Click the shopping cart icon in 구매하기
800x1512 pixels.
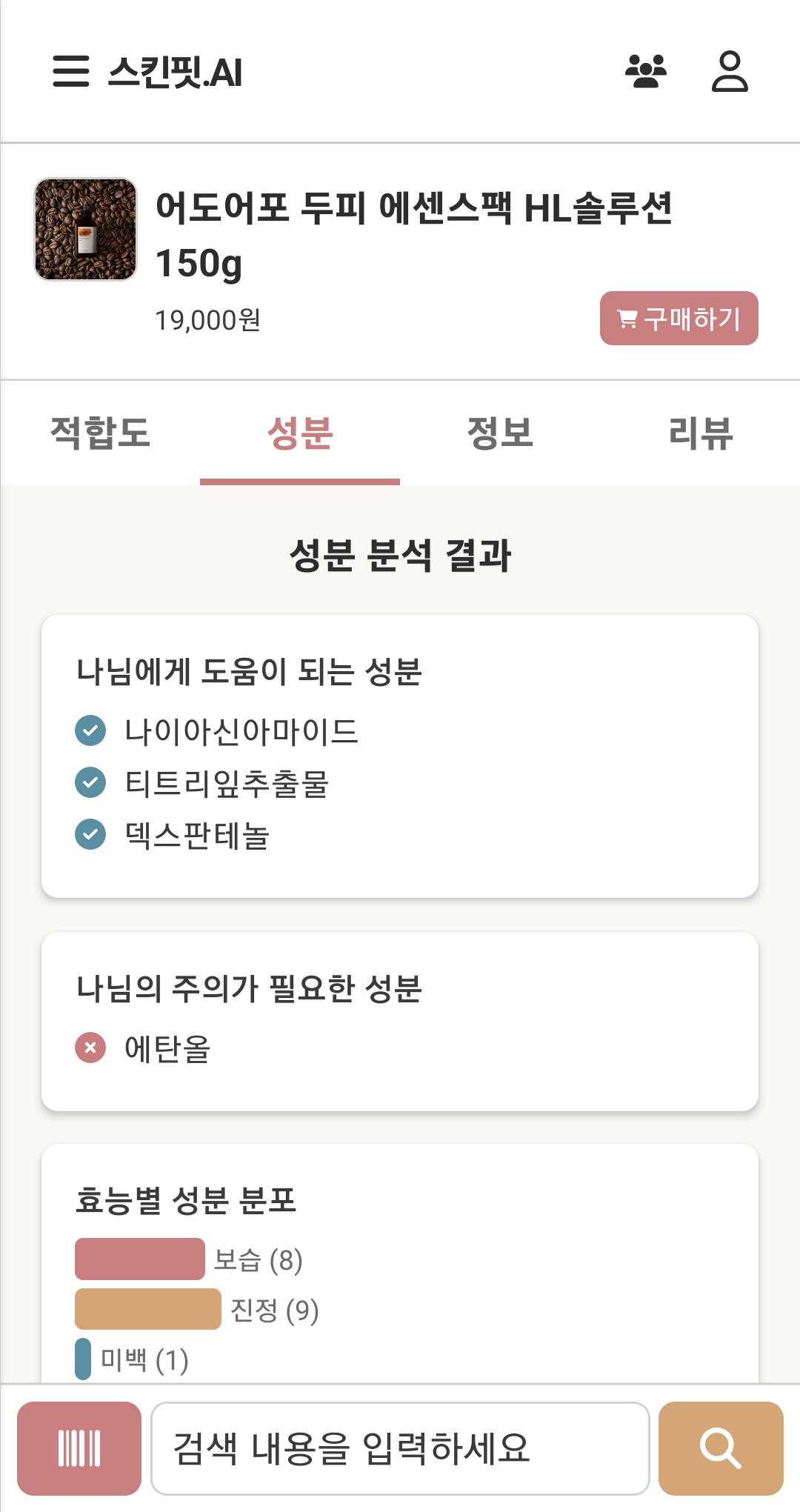pos(628,319)
